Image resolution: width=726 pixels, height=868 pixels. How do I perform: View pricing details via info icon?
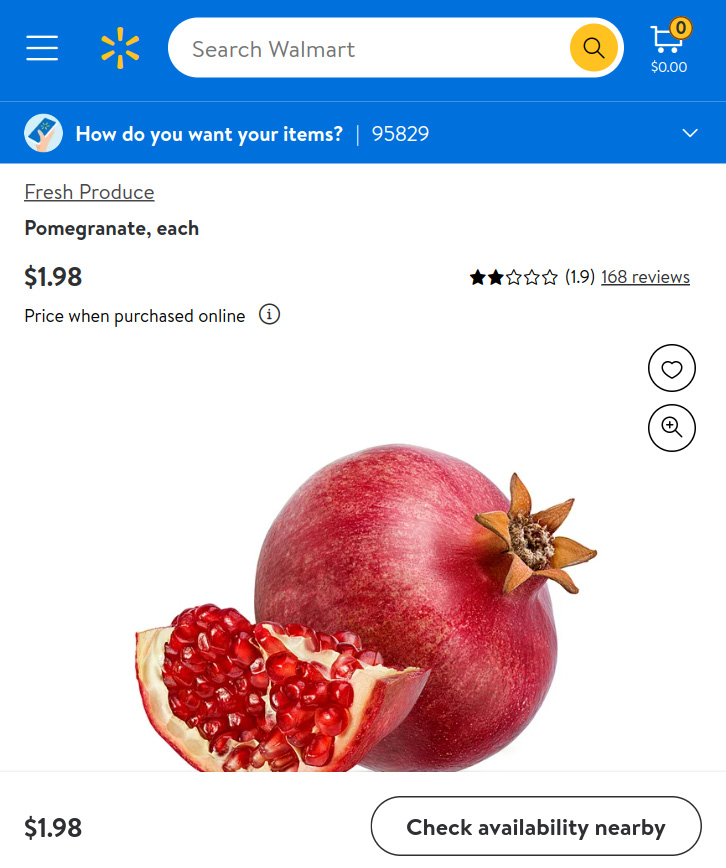[x=268, y=315]
